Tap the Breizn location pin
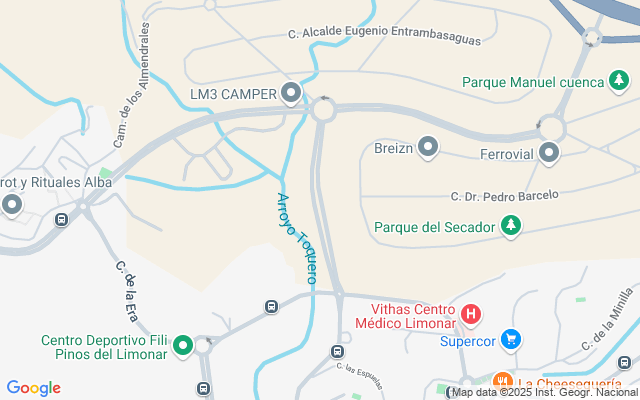Screen dimensions: 640x400 428,147
